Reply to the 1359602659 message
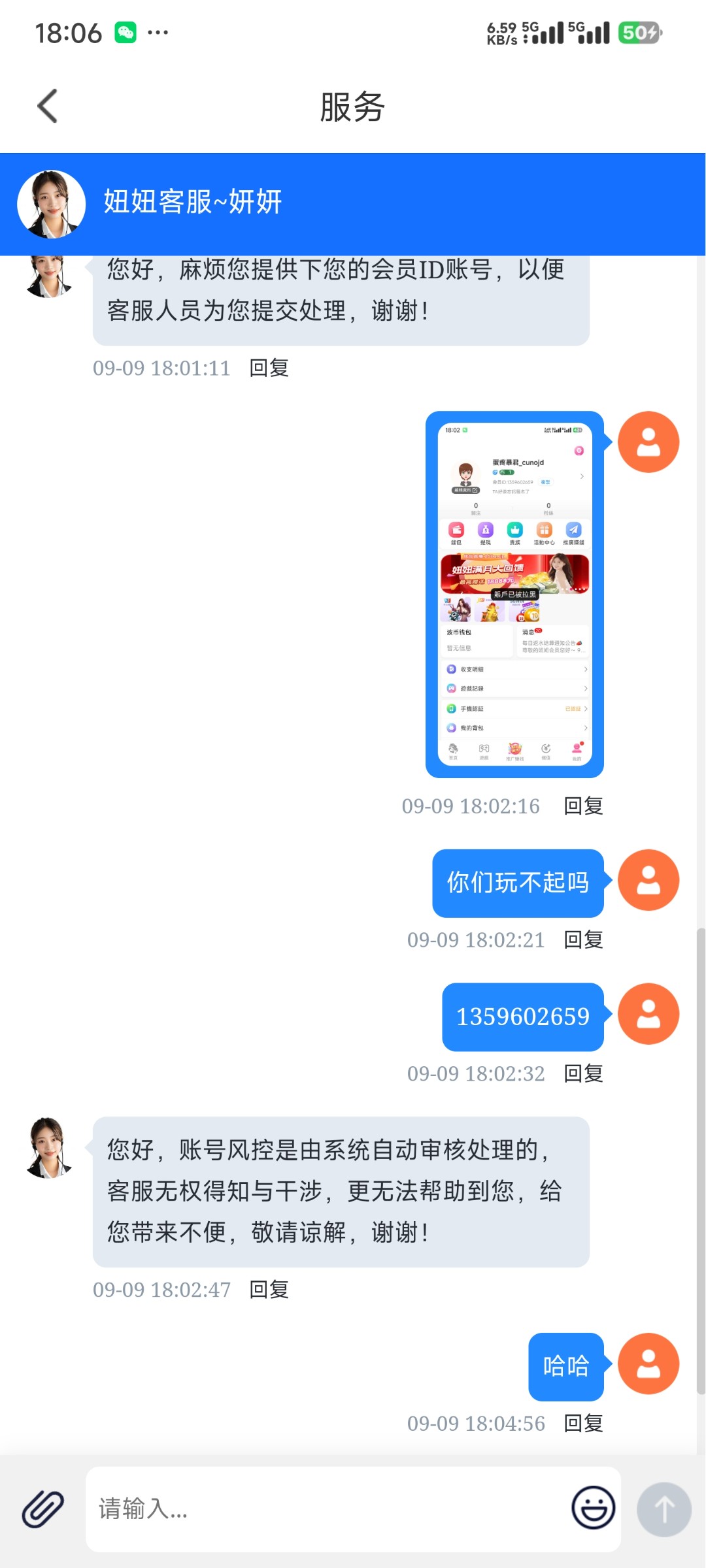Image resolution: width=706 pixels, height=1568 pixels. (583, 1073)
